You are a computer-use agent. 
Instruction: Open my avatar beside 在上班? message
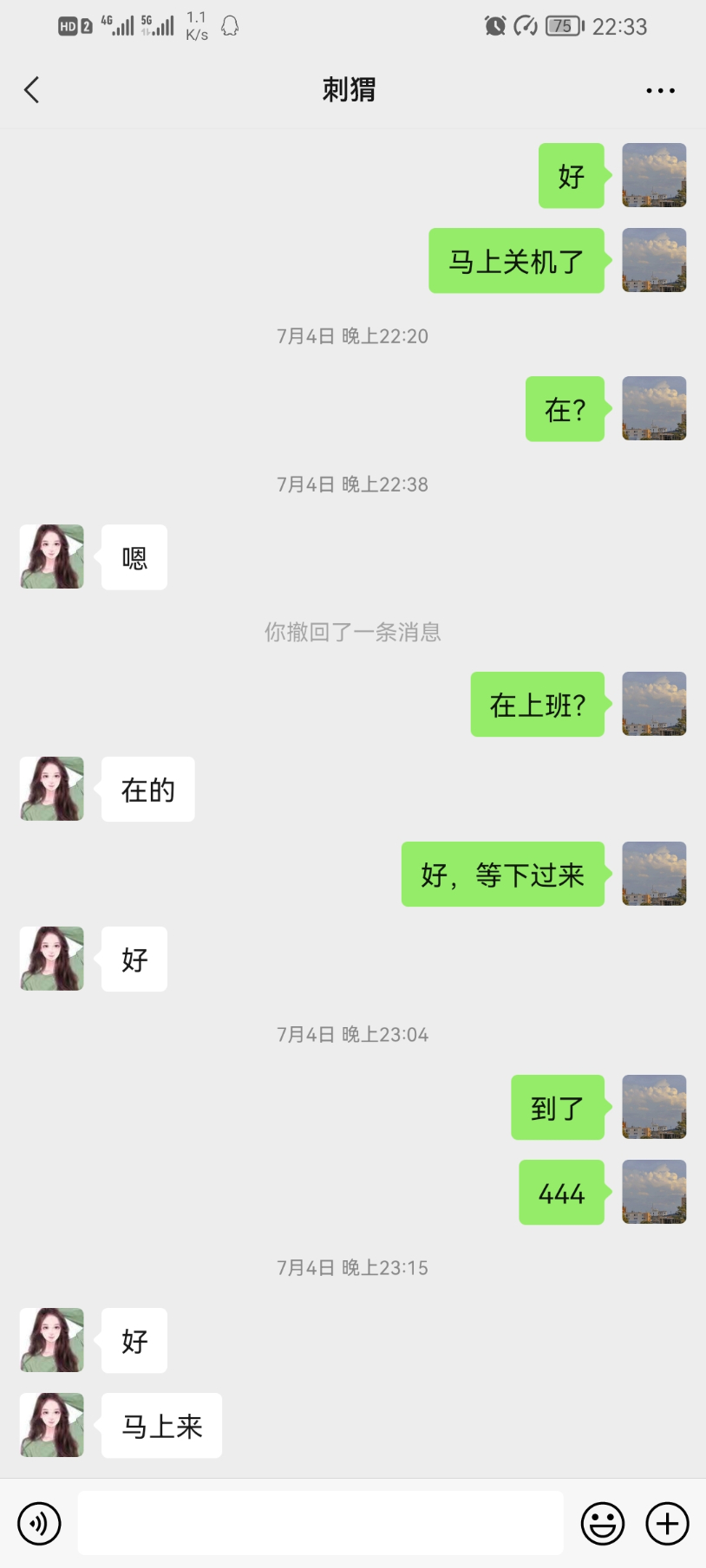654,704
